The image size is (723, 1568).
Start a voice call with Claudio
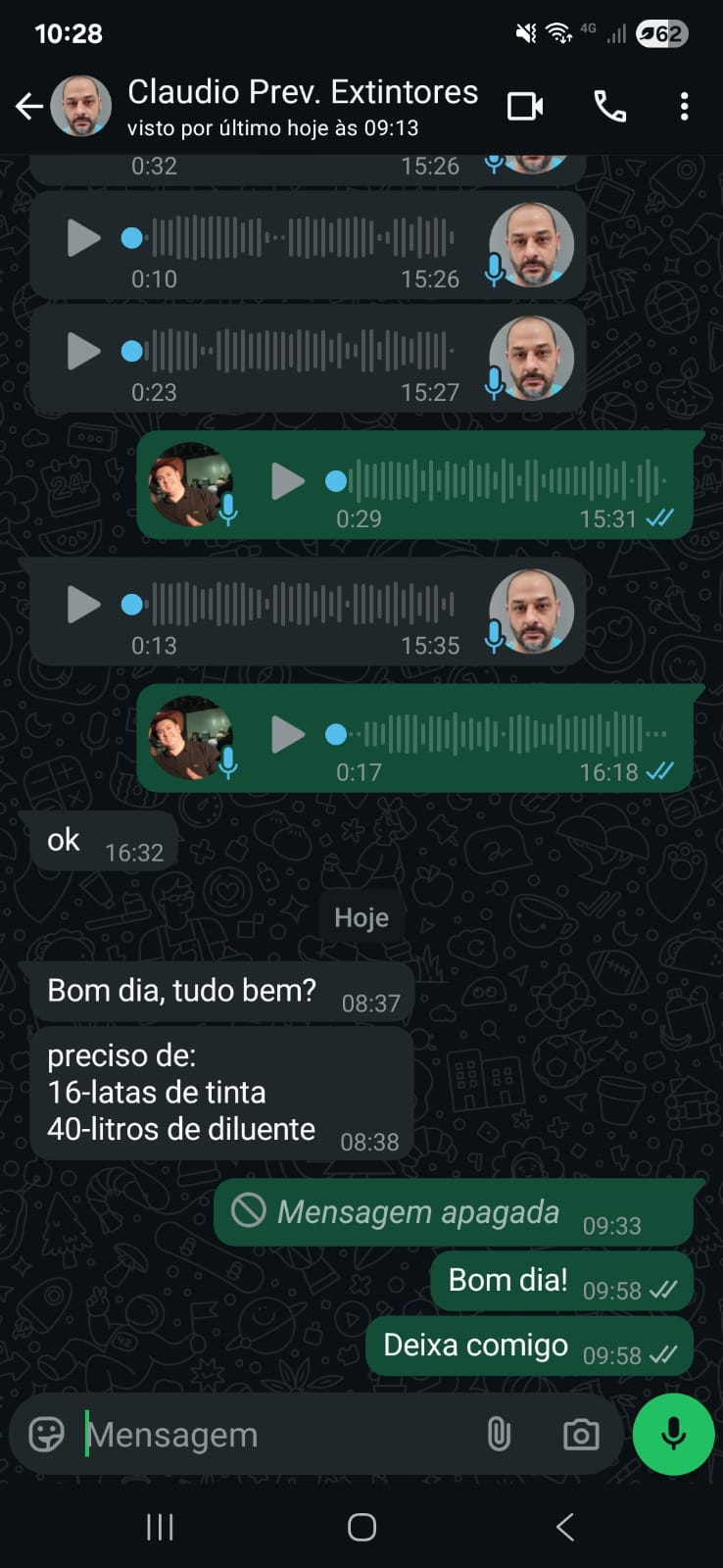[x=609, y=106]
